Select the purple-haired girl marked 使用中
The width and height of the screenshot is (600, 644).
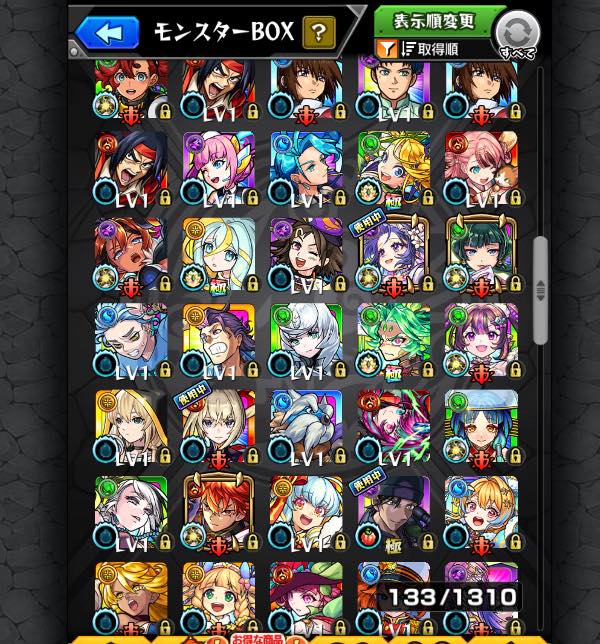point(393,252)
